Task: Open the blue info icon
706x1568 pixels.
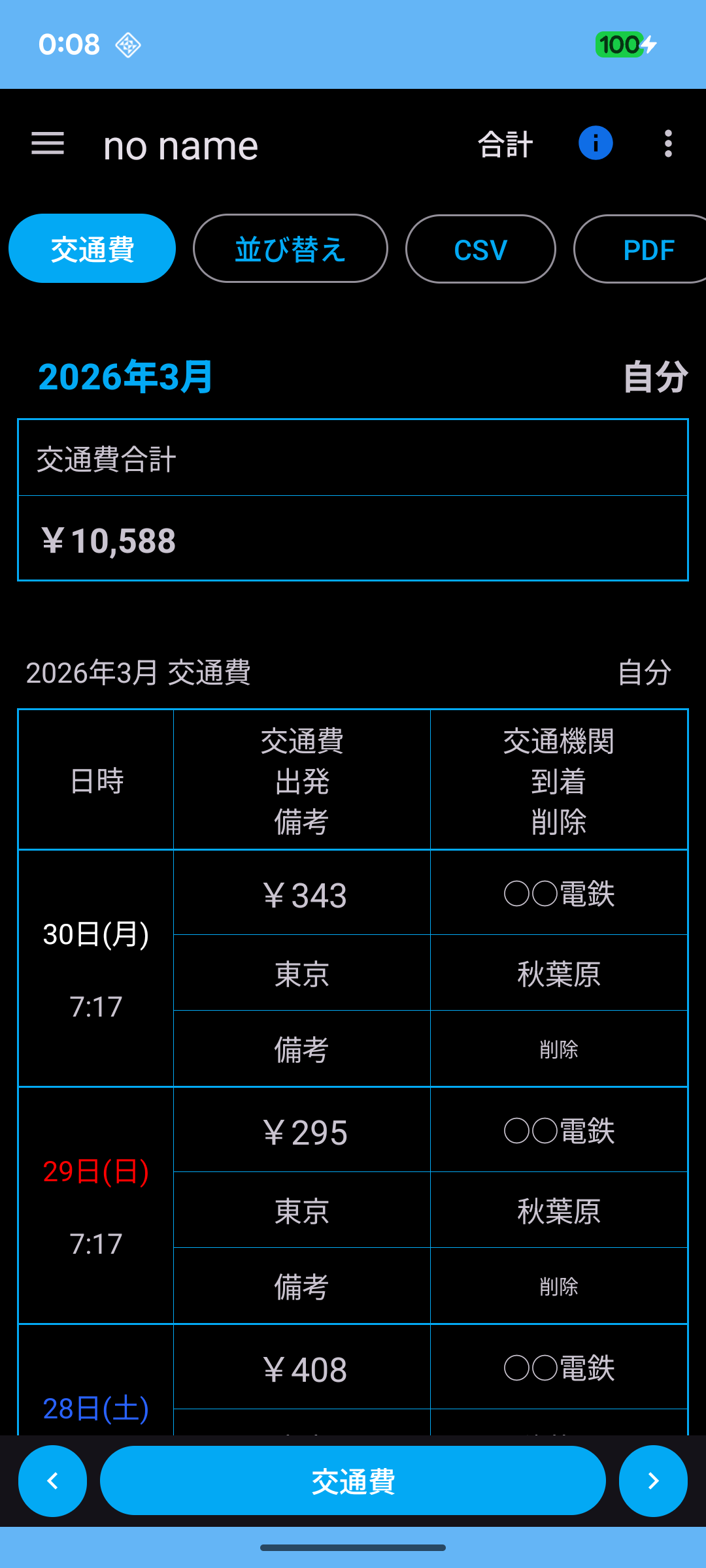Action: point(595,144)
